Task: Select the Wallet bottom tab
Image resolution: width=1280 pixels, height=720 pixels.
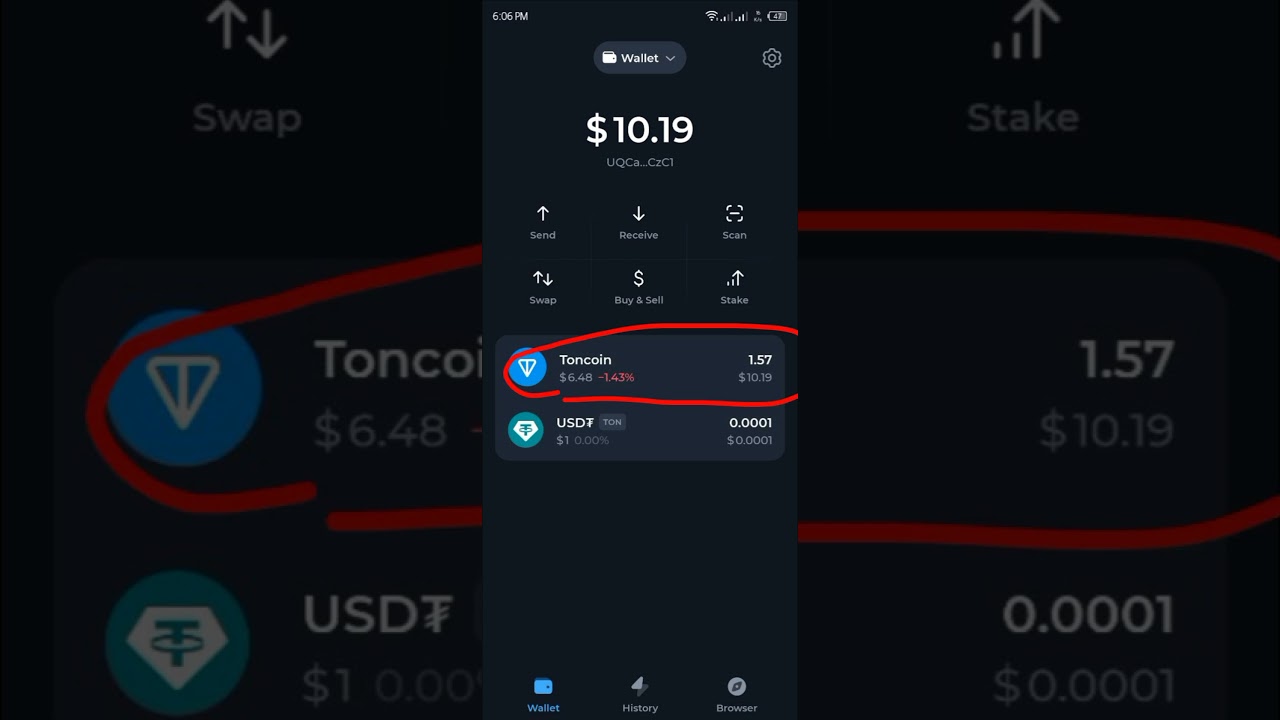Action: click(543, 694)
